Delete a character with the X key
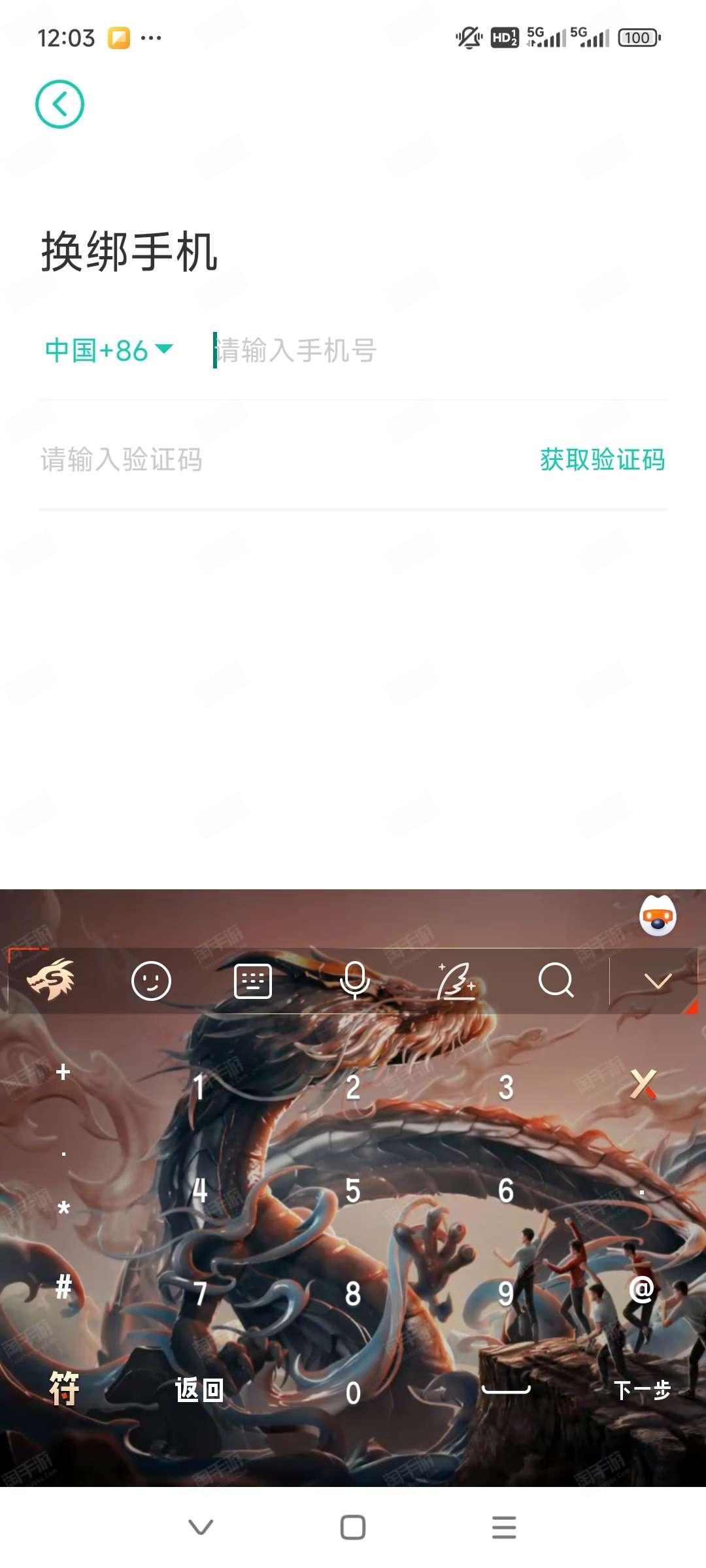The image size is (706, 1568). tap(643, 1085)
